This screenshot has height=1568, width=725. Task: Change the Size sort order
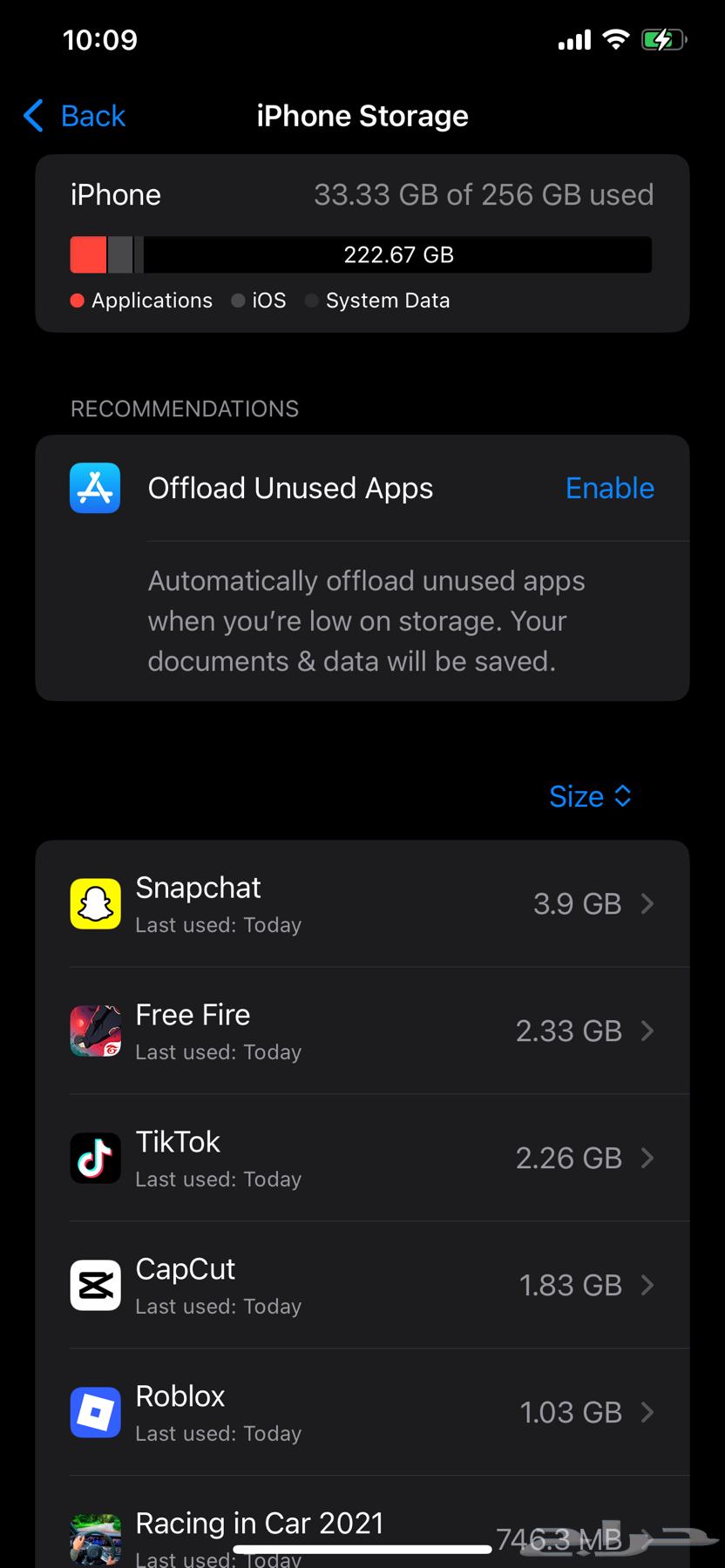coord(590,796)
